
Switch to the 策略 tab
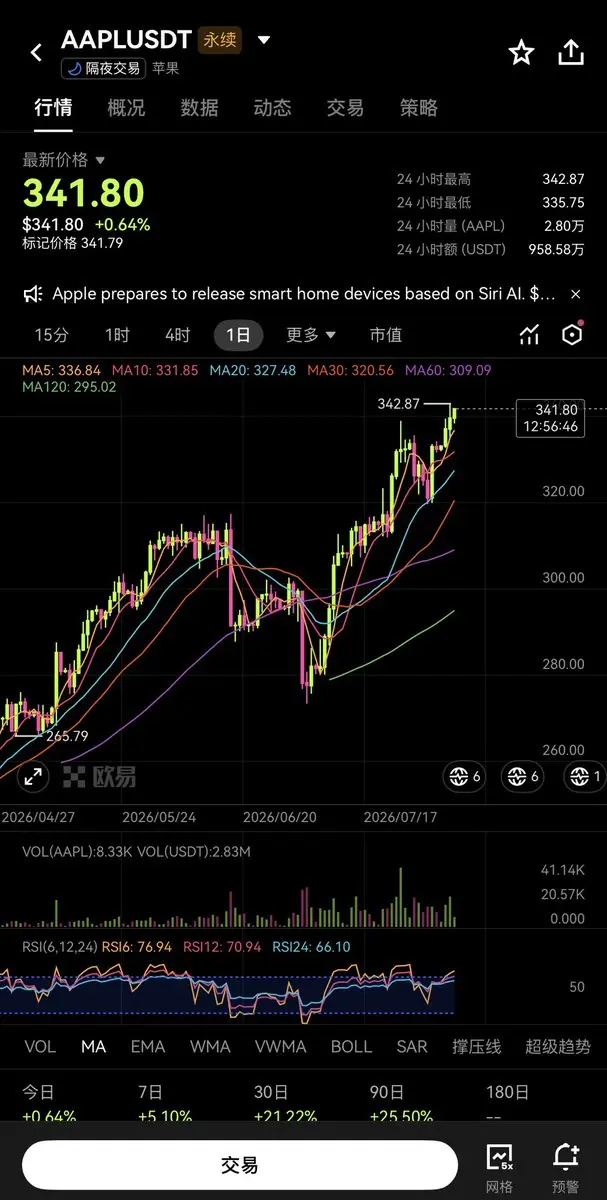point(418,108)
